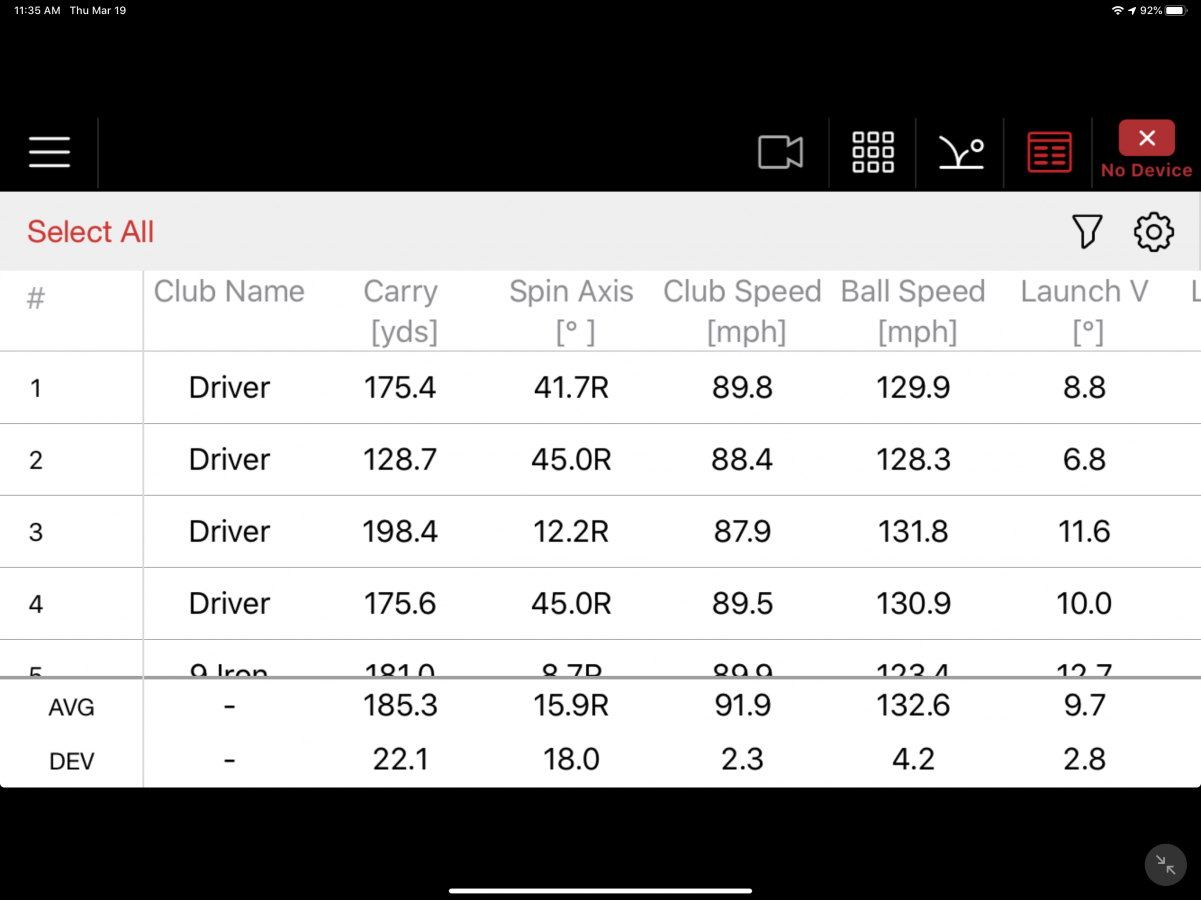1201x900 pixels.
Task: Switch to the grid tiles view
Action: (x=872, y=153)
